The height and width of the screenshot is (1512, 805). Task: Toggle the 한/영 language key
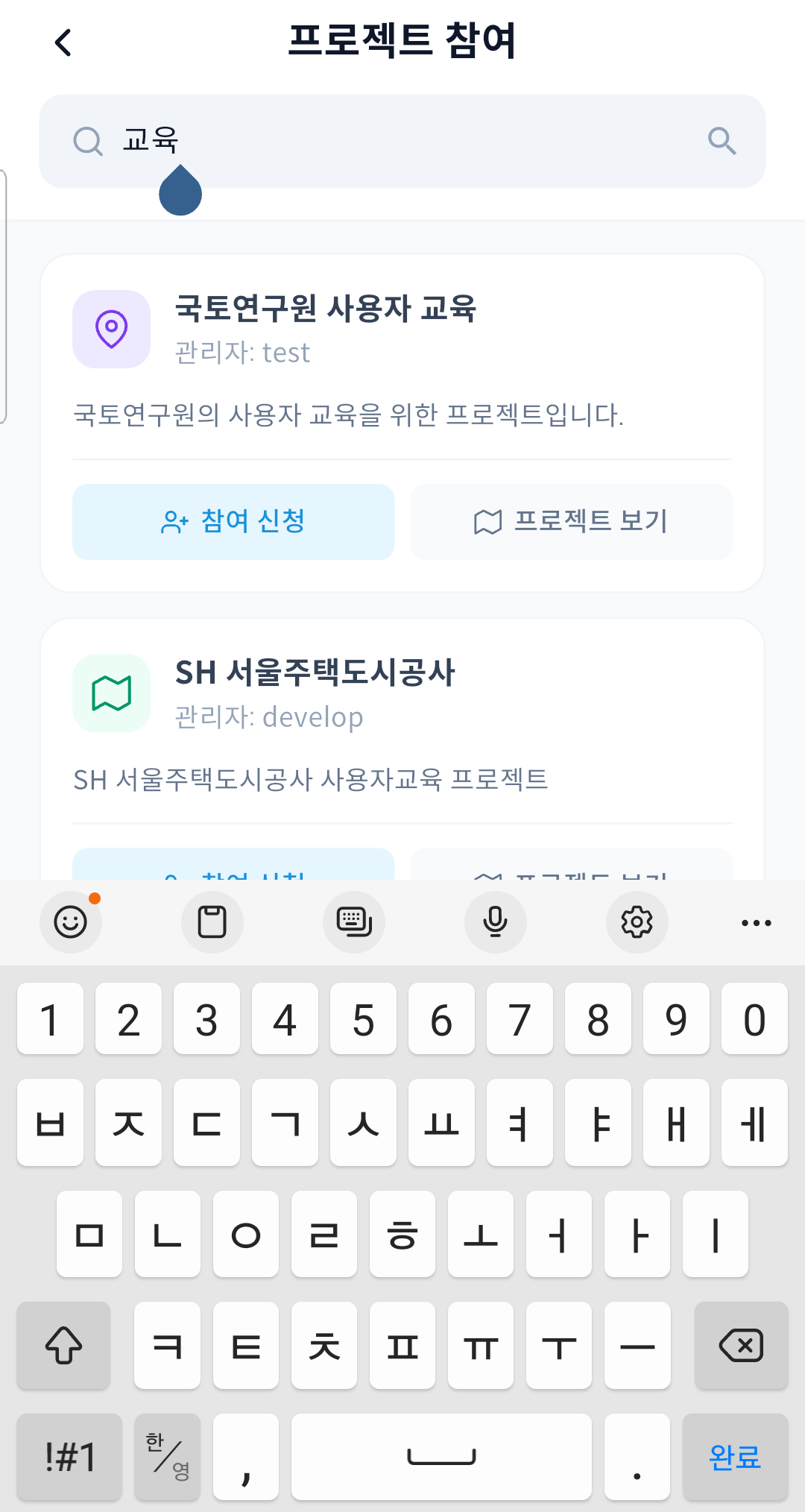click(x=166, y=1456)
